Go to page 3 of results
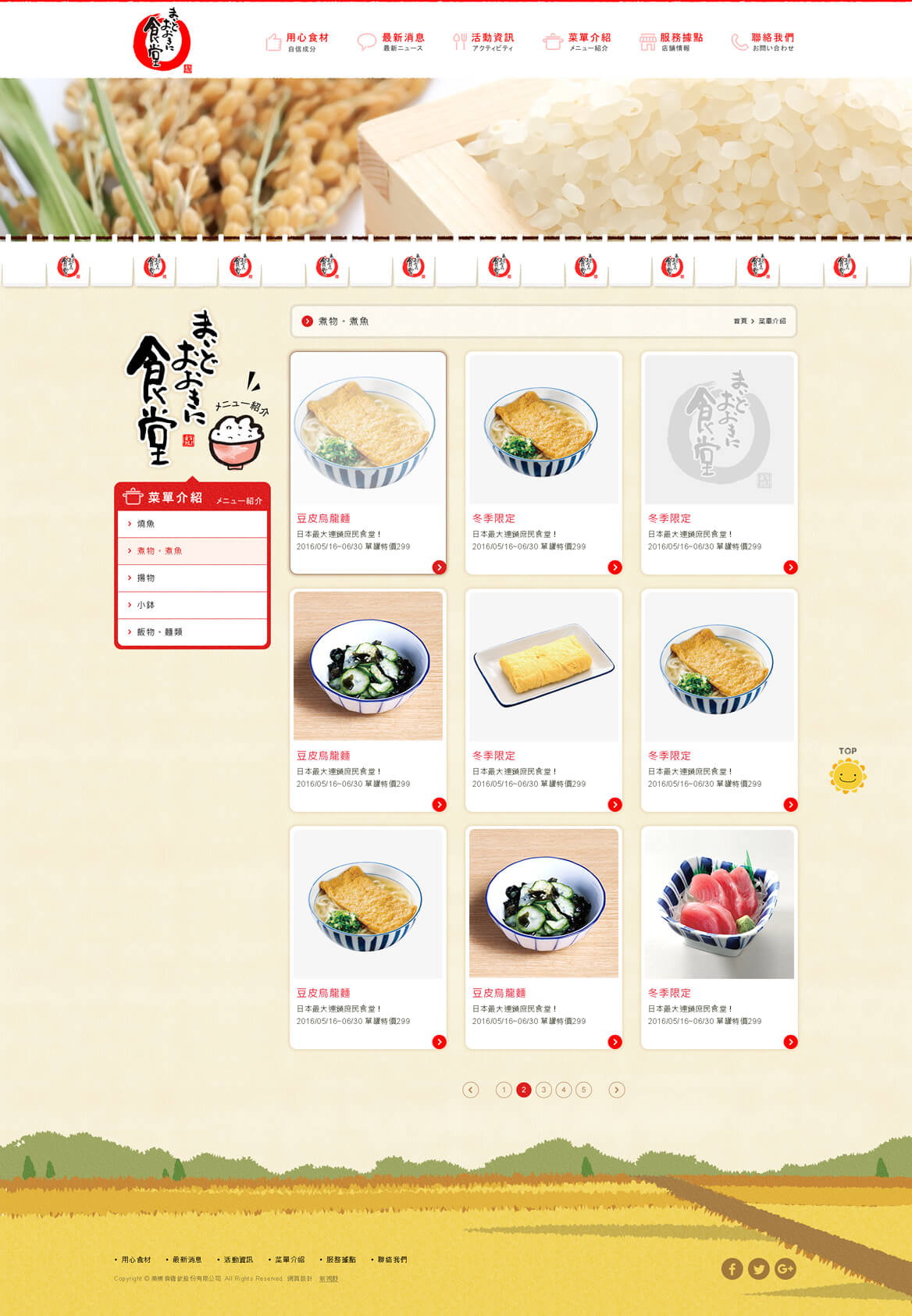The image size is (912, 1316). click(543, 1090)
